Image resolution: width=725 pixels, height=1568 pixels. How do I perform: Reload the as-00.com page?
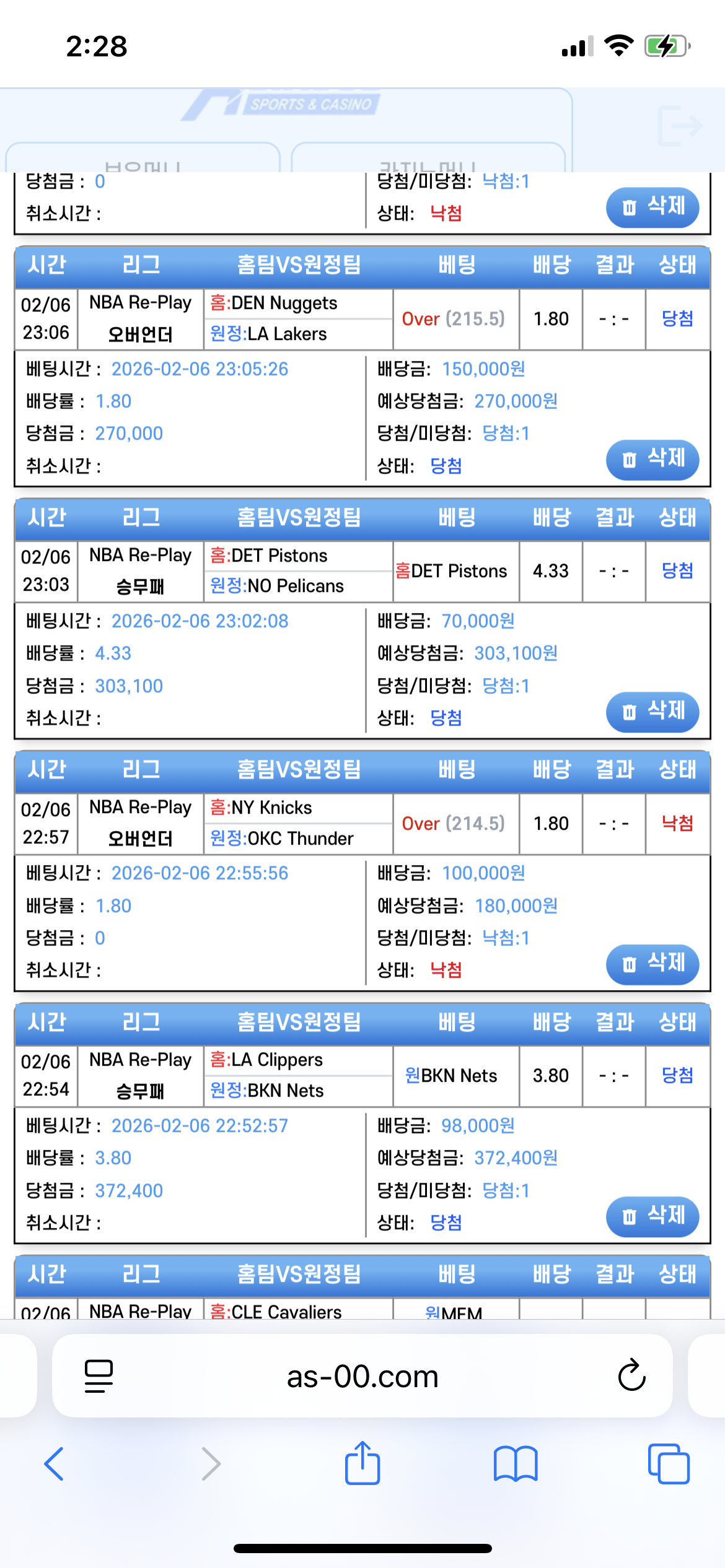click(631, 1375)
